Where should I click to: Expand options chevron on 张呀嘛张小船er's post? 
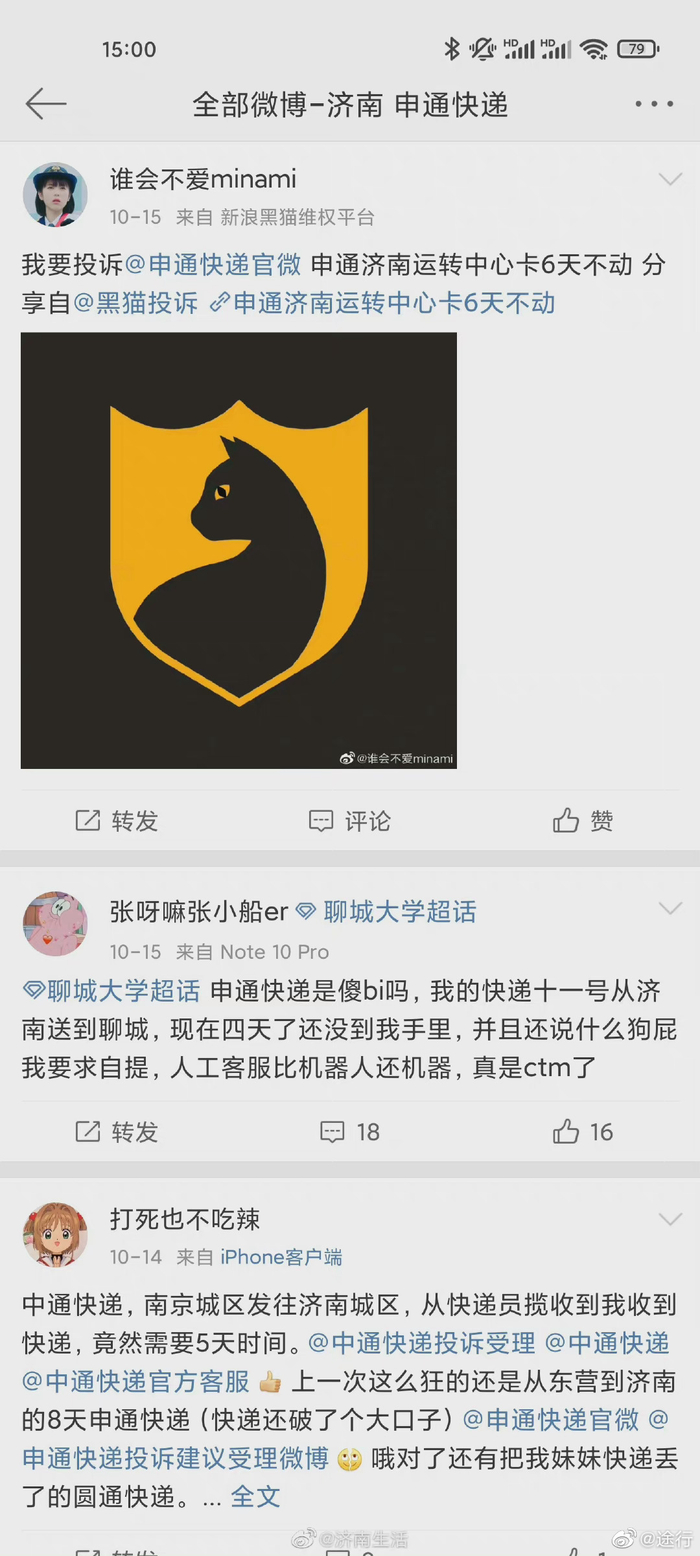pyautogui.click(x=669, y=909)
